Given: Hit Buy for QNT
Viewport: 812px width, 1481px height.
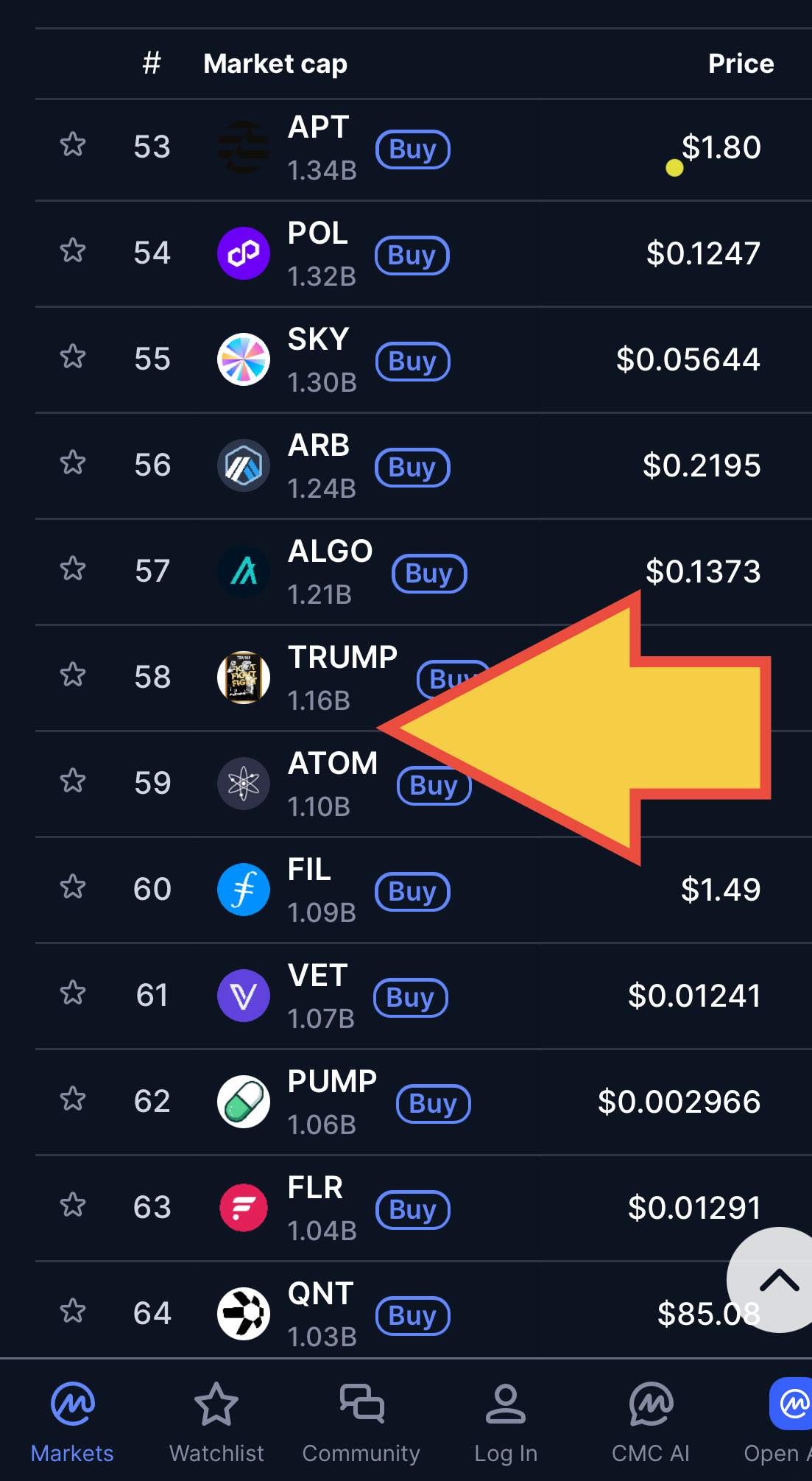Looking at the screenshot, I should point(412,1316).
